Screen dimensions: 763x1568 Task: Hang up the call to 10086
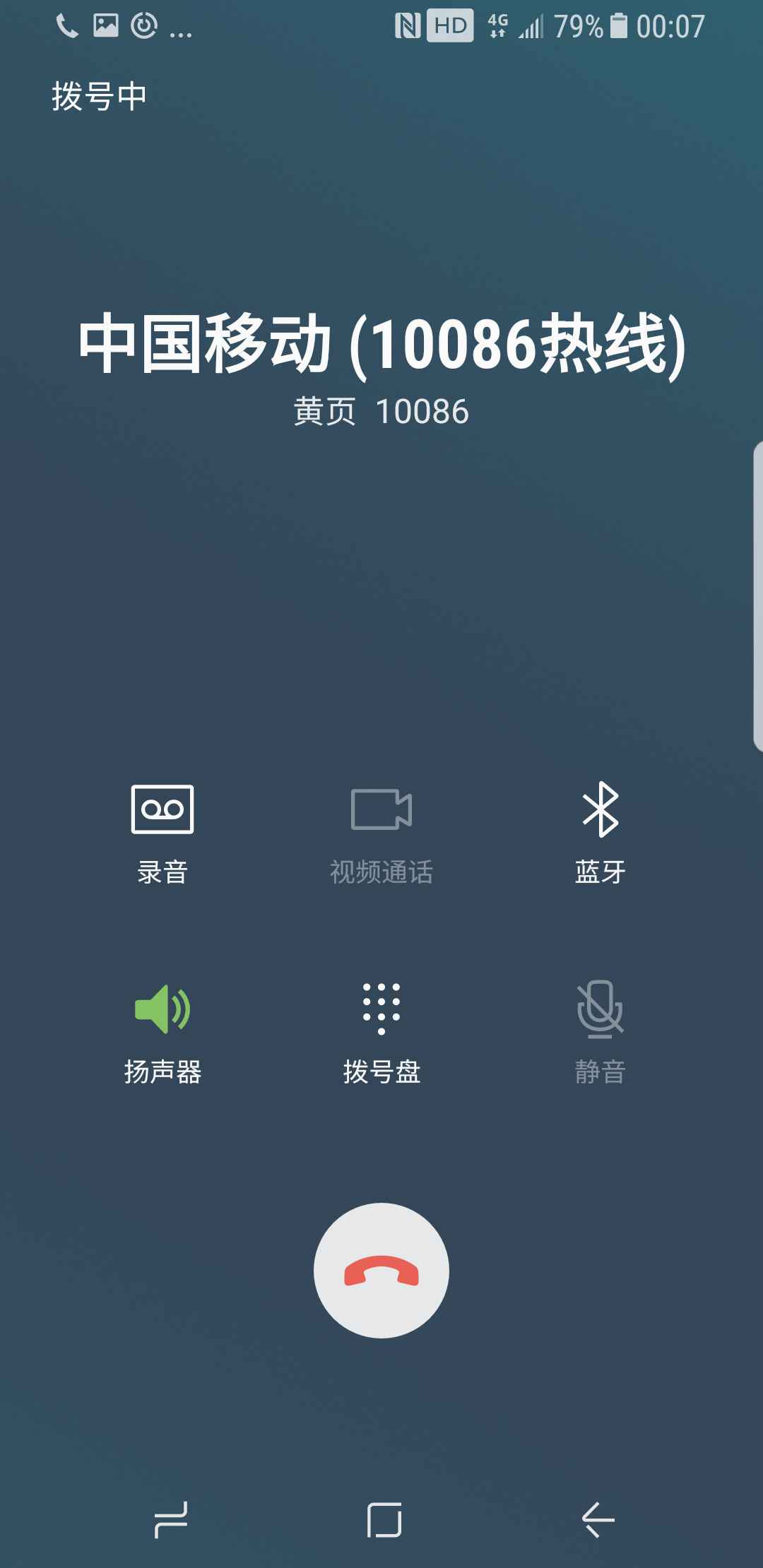(381, 1270)
